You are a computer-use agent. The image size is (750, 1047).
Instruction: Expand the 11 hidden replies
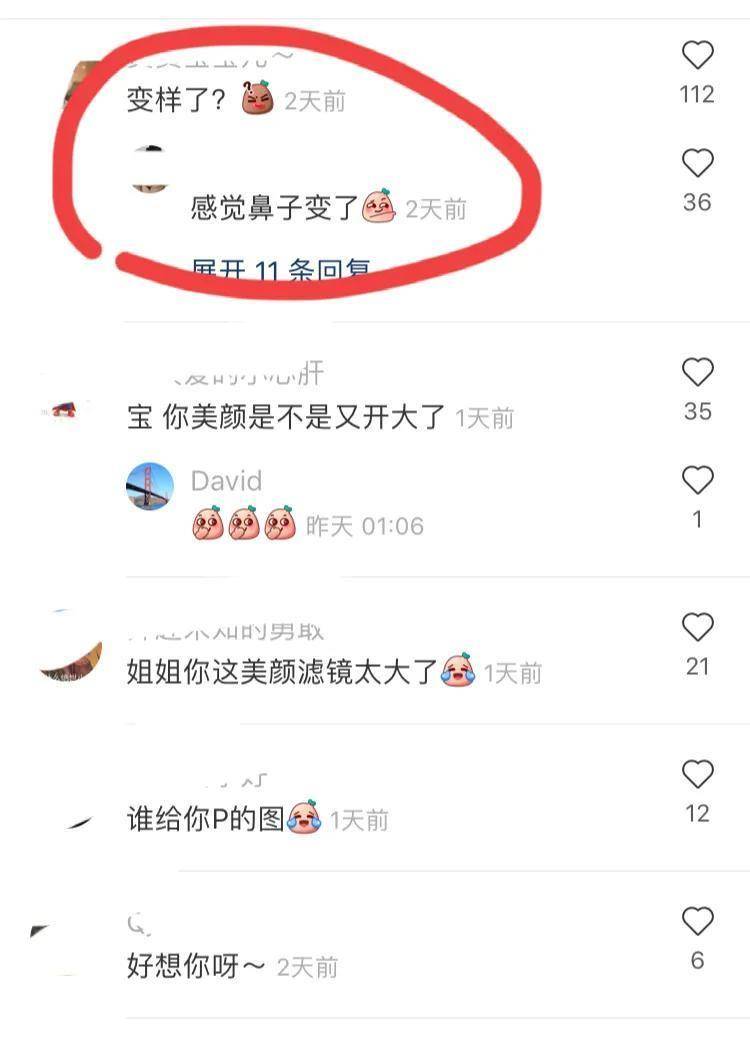click(x=281, y=270)
